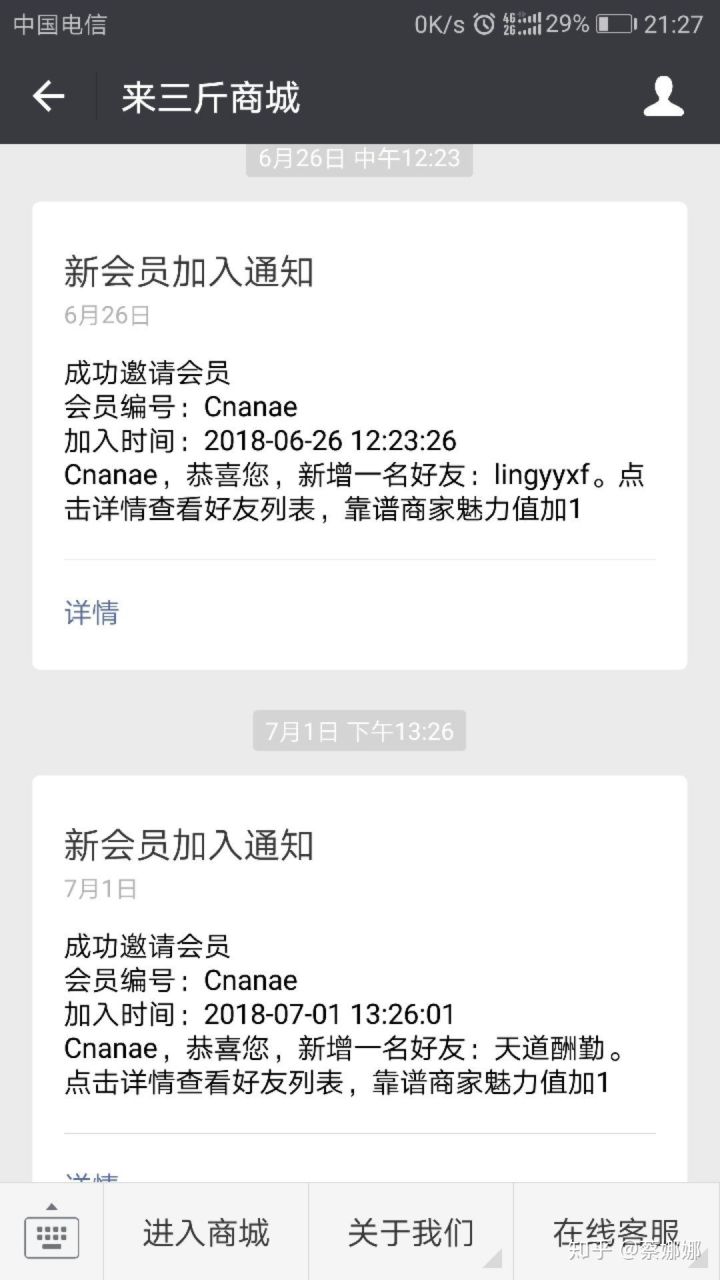Open 详情 of the 6月26日 notification
Image resolution: width=720 pixels, height=1280 pixels.
coord(92,612)
